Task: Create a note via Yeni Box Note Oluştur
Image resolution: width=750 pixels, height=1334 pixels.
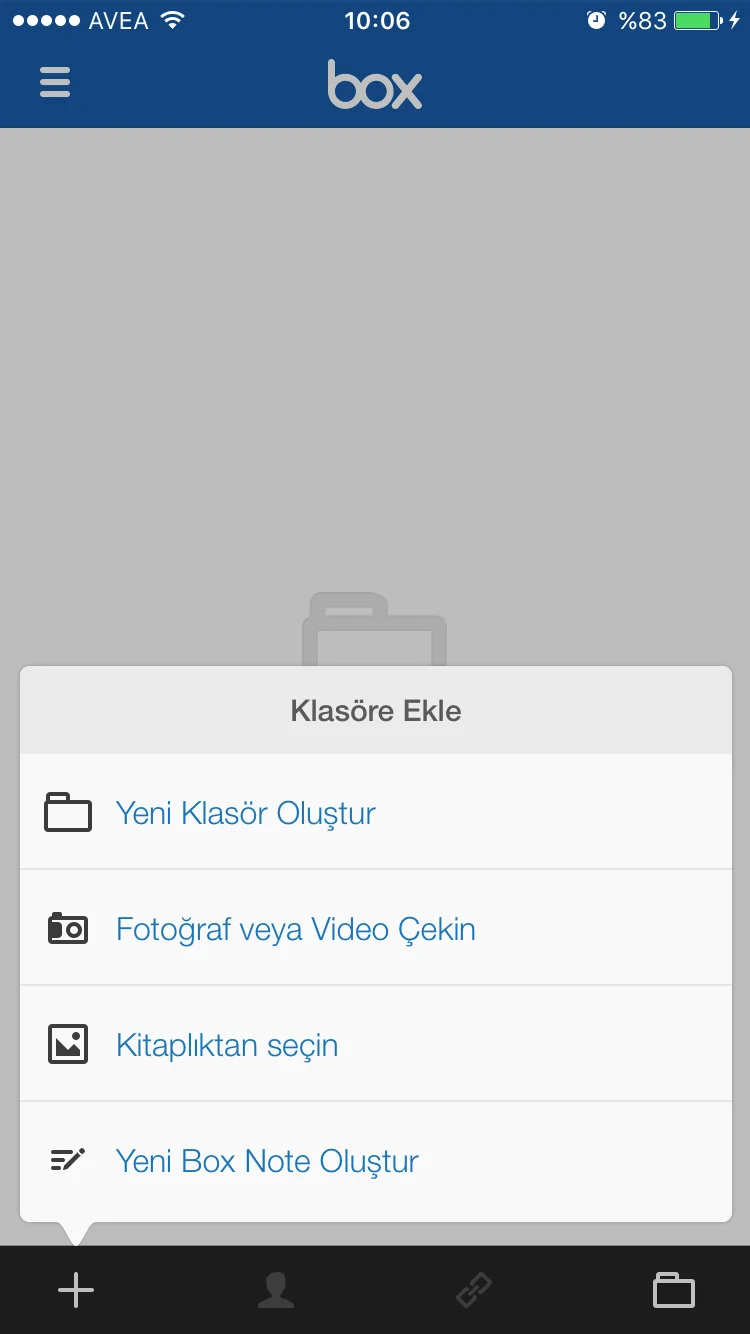Action: coord(267,1161)
